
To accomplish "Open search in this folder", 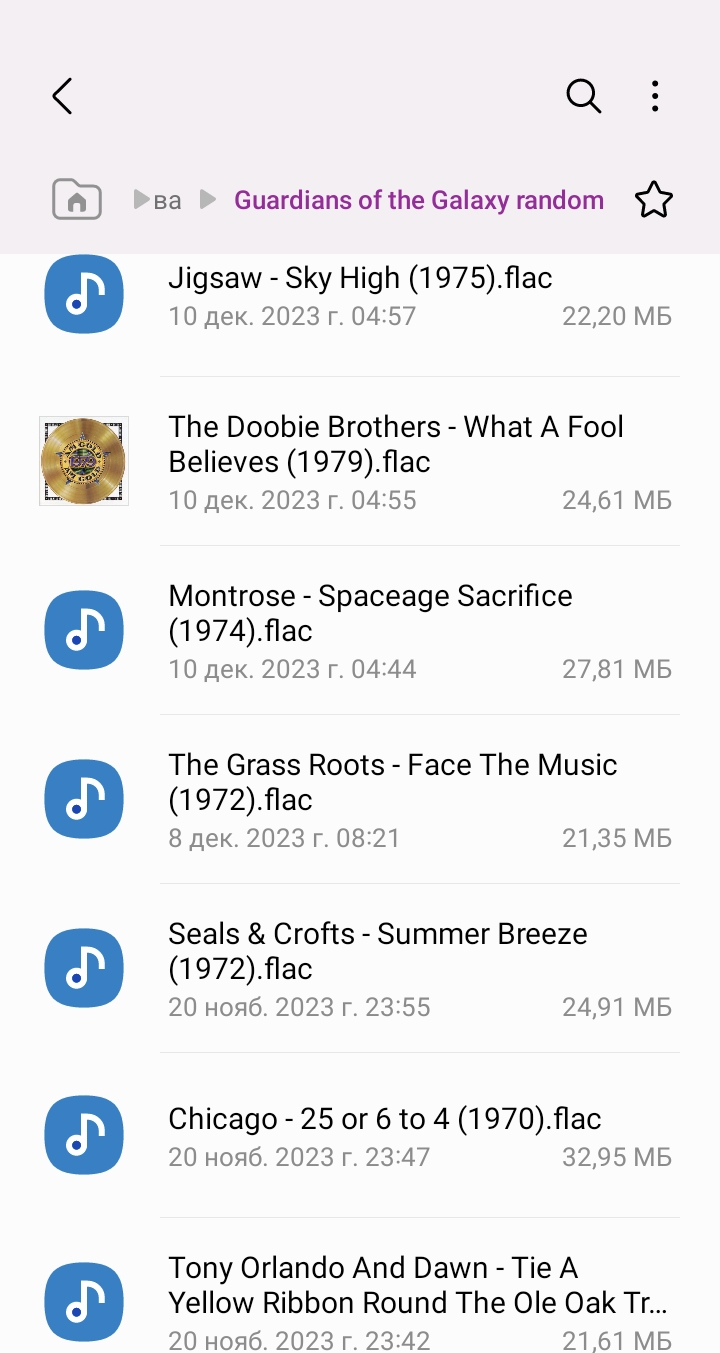I will (x=583, y=96).
